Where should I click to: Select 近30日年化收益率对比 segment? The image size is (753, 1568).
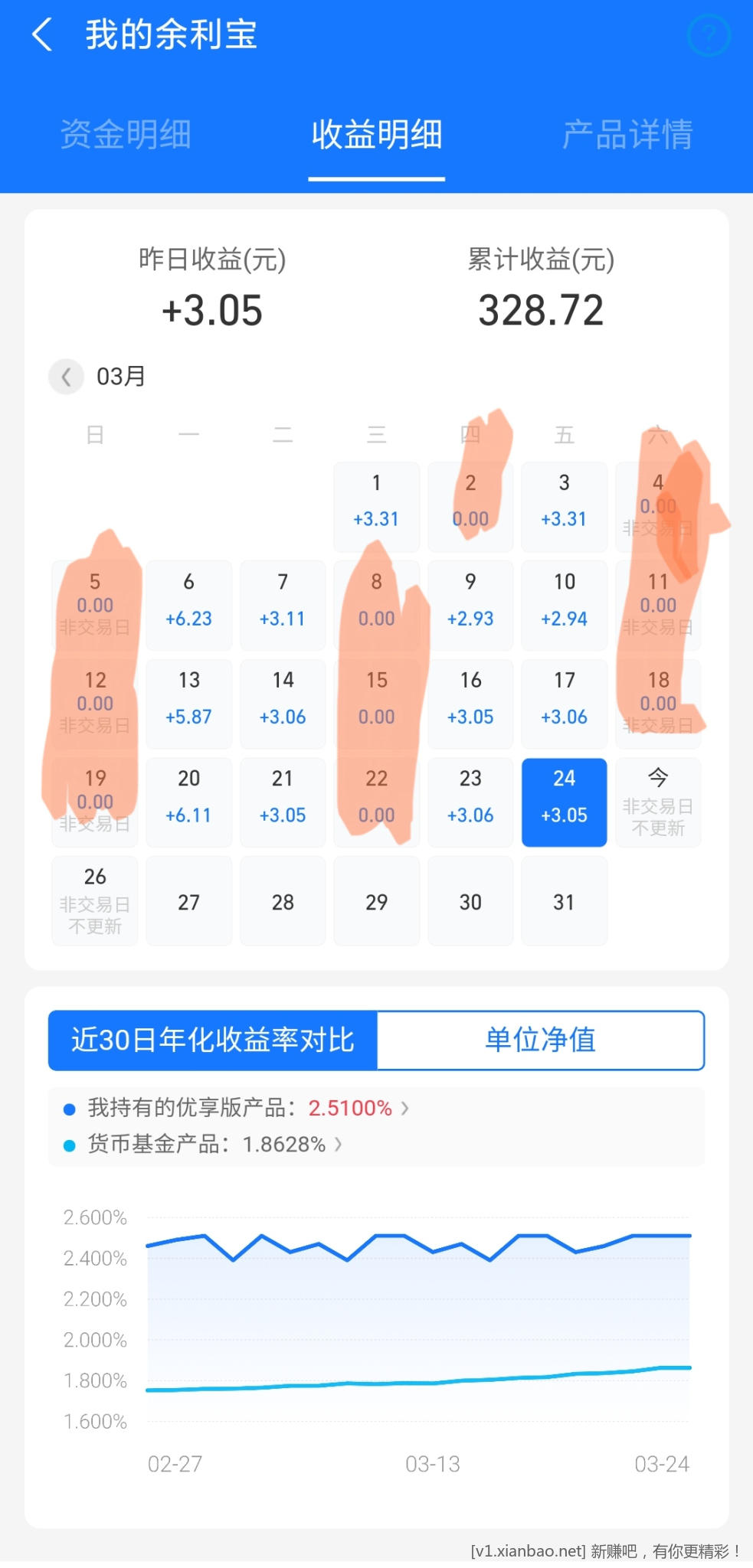(x=213, y=1040)
